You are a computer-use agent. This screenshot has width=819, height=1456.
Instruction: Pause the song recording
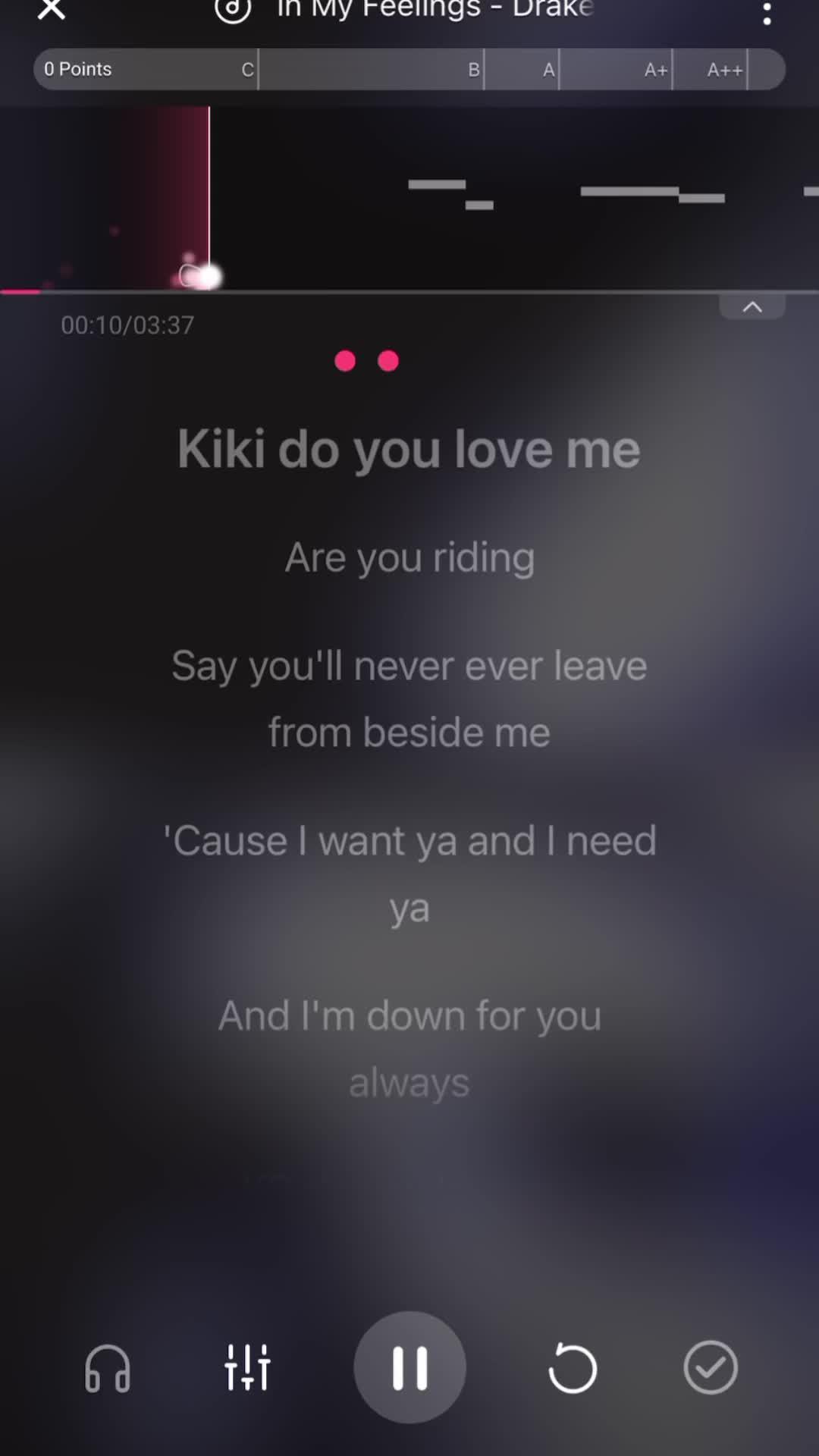(x=409, y=1367)
